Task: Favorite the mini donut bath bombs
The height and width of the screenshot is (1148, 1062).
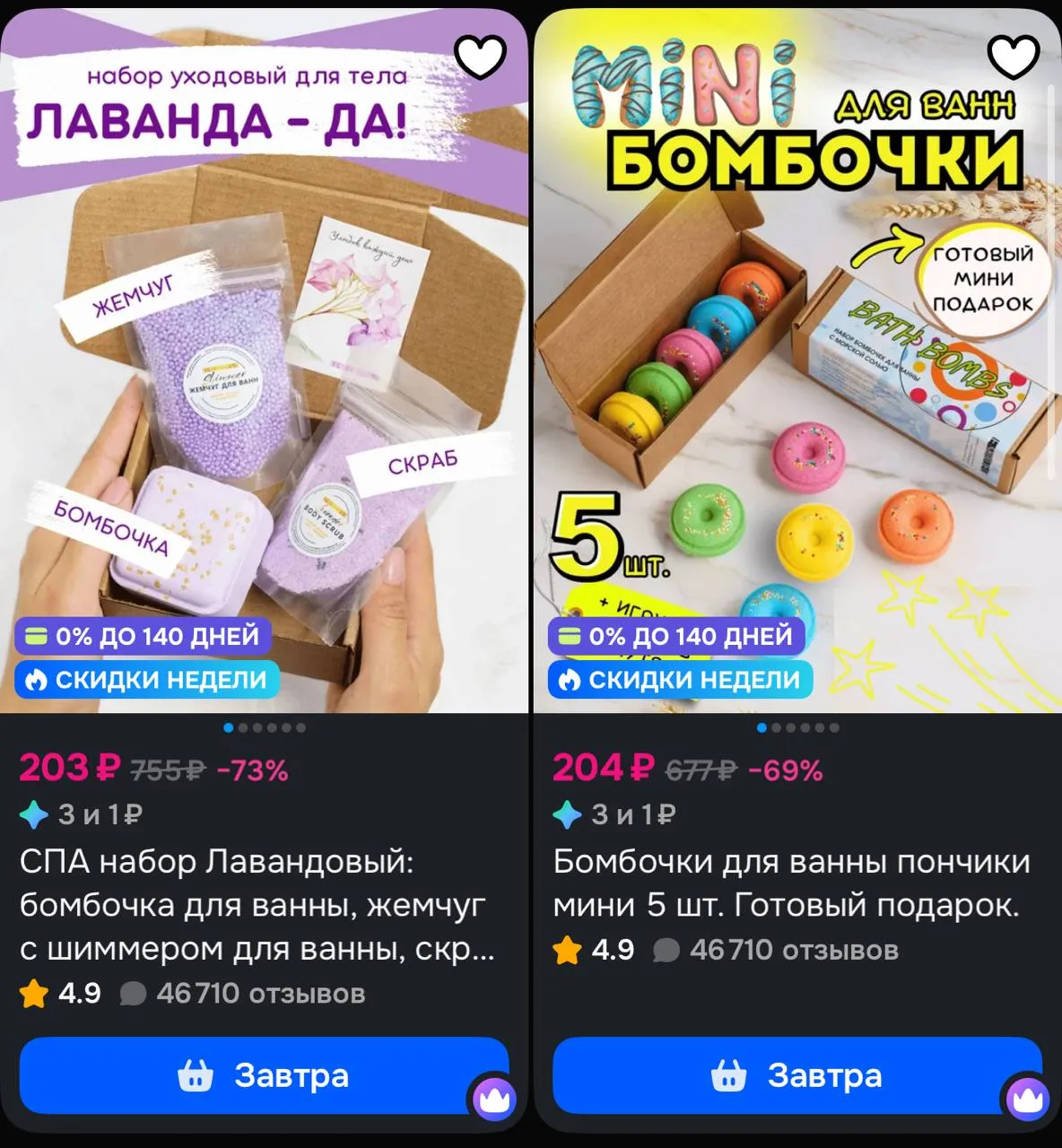Action: tap(1014, 57)
